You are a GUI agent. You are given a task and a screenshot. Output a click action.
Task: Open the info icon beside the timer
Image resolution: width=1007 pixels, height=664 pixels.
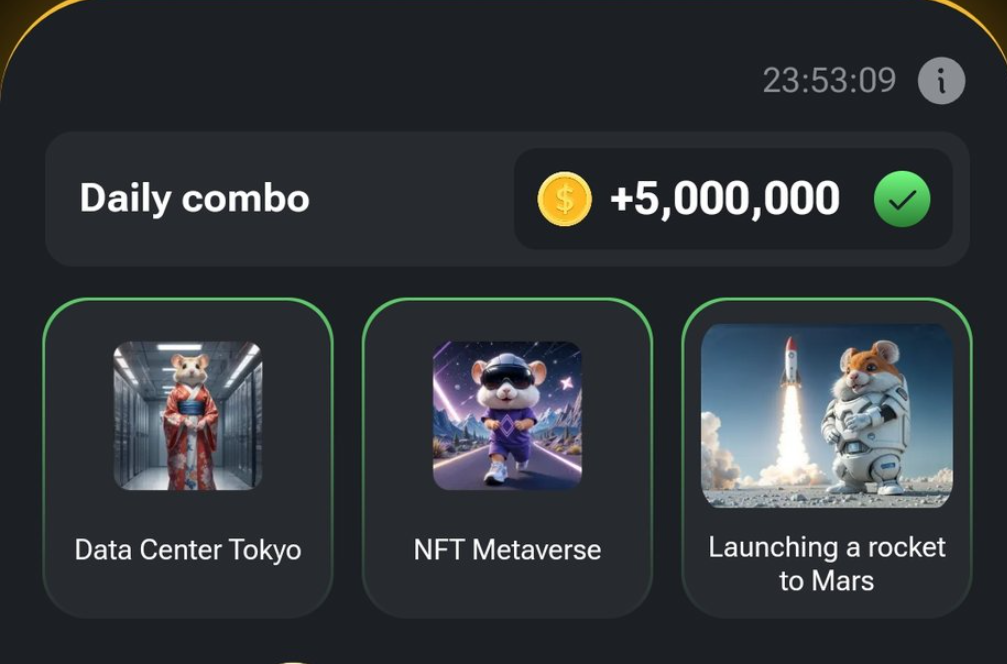click(x=941, y=81)
